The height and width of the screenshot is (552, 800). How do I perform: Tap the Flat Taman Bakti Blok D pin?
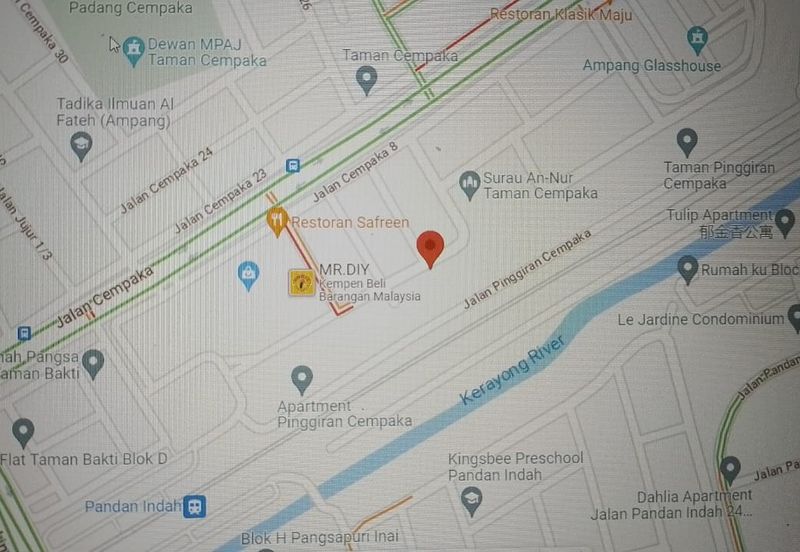[x=23, y=432]
